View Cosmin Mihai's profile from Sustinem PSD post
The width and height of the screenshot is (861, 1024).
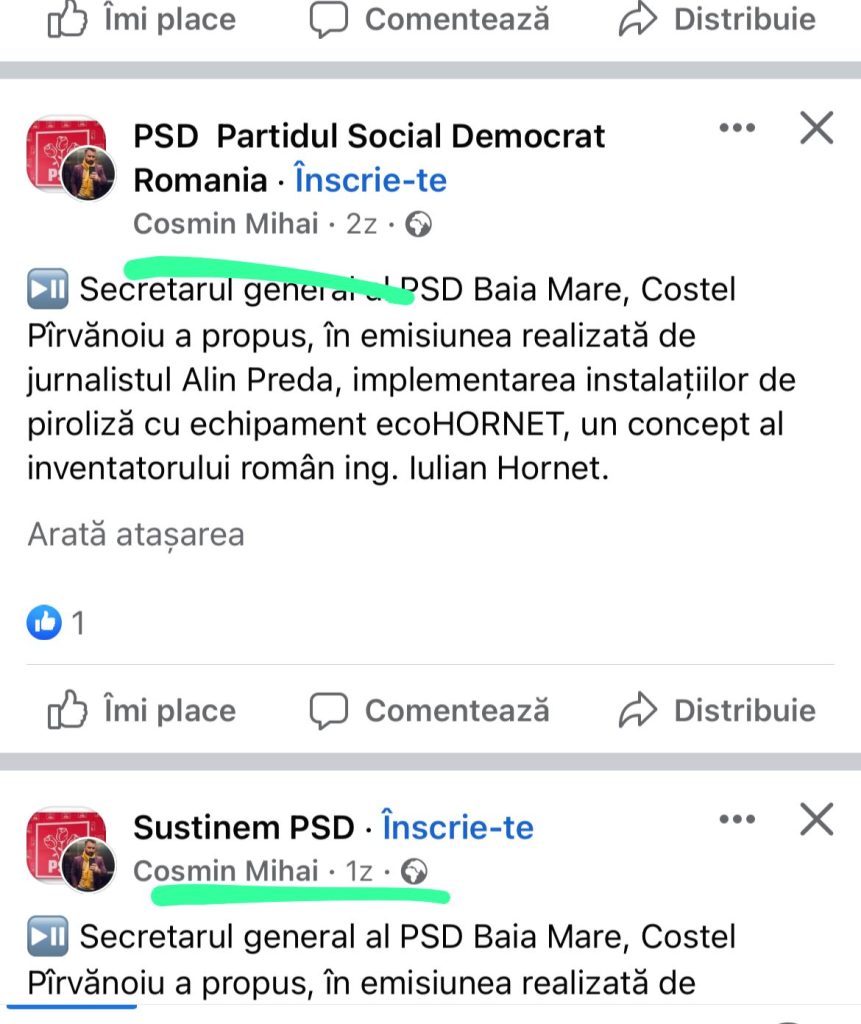click(x=226, y=871)
